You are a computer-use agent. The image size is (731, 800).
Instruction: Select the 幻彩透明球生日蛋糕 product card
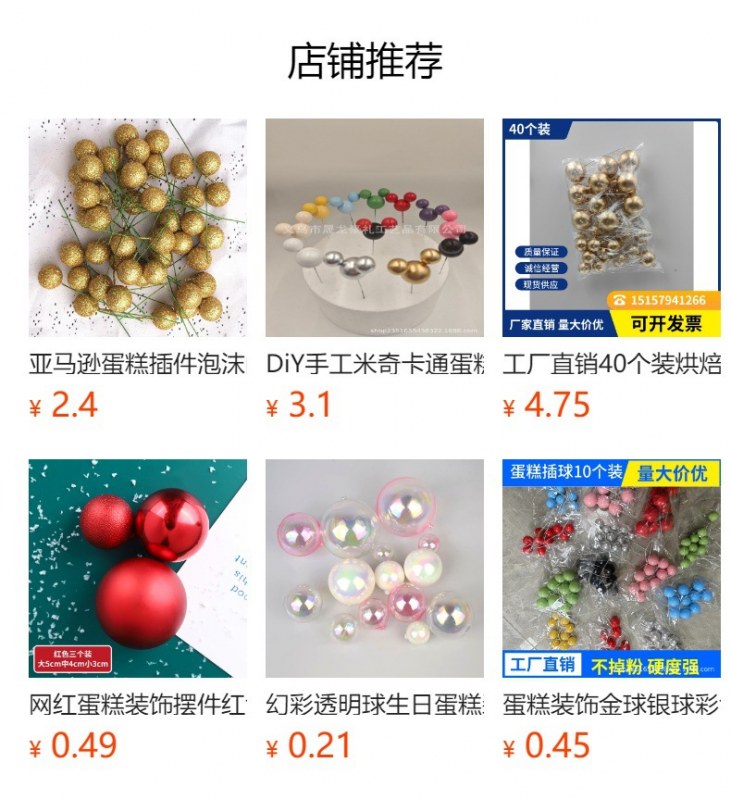pyautogui.click(x=374, y=568)
